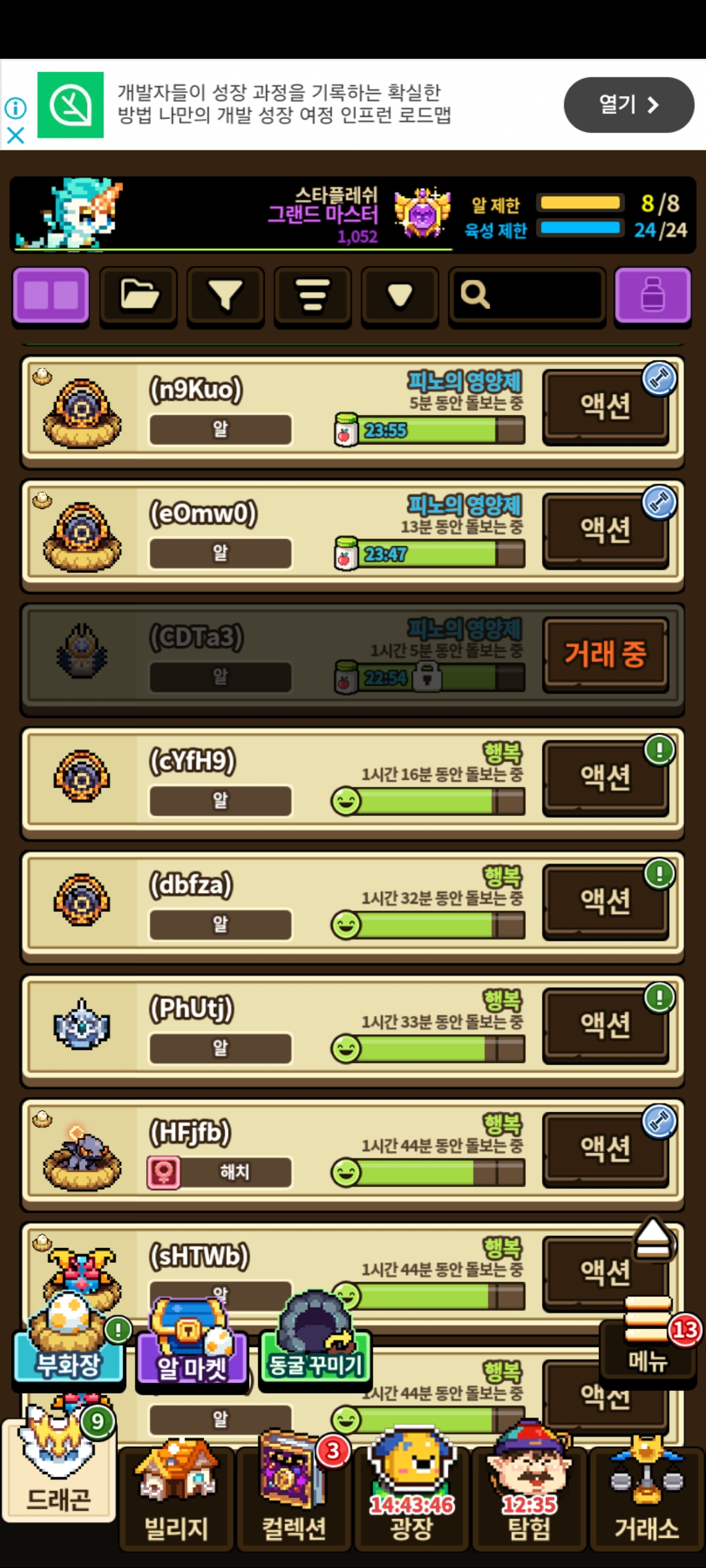706x1568 pixels.
Task: Switch the purple grid layout view
Action: [x=51, y=295]
